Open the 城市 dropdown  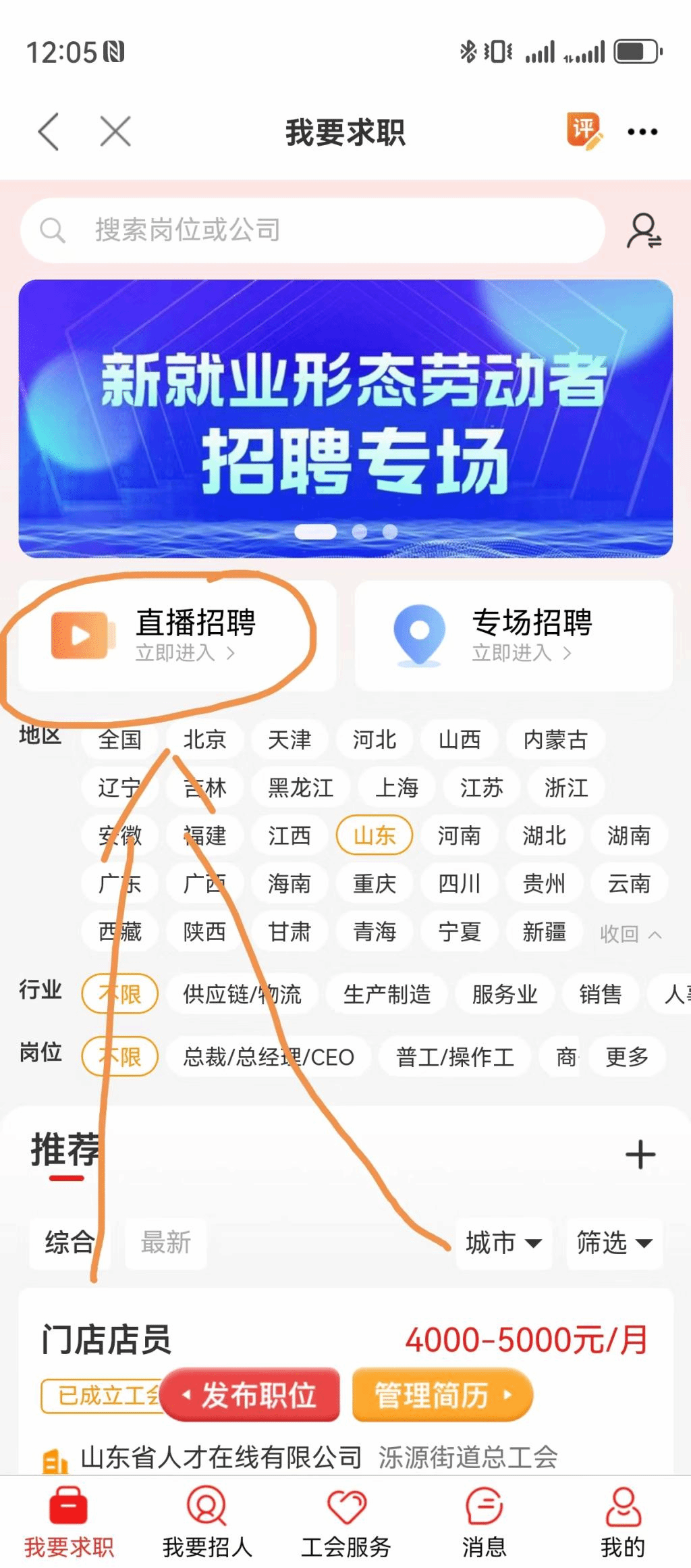coord(503,1243)
